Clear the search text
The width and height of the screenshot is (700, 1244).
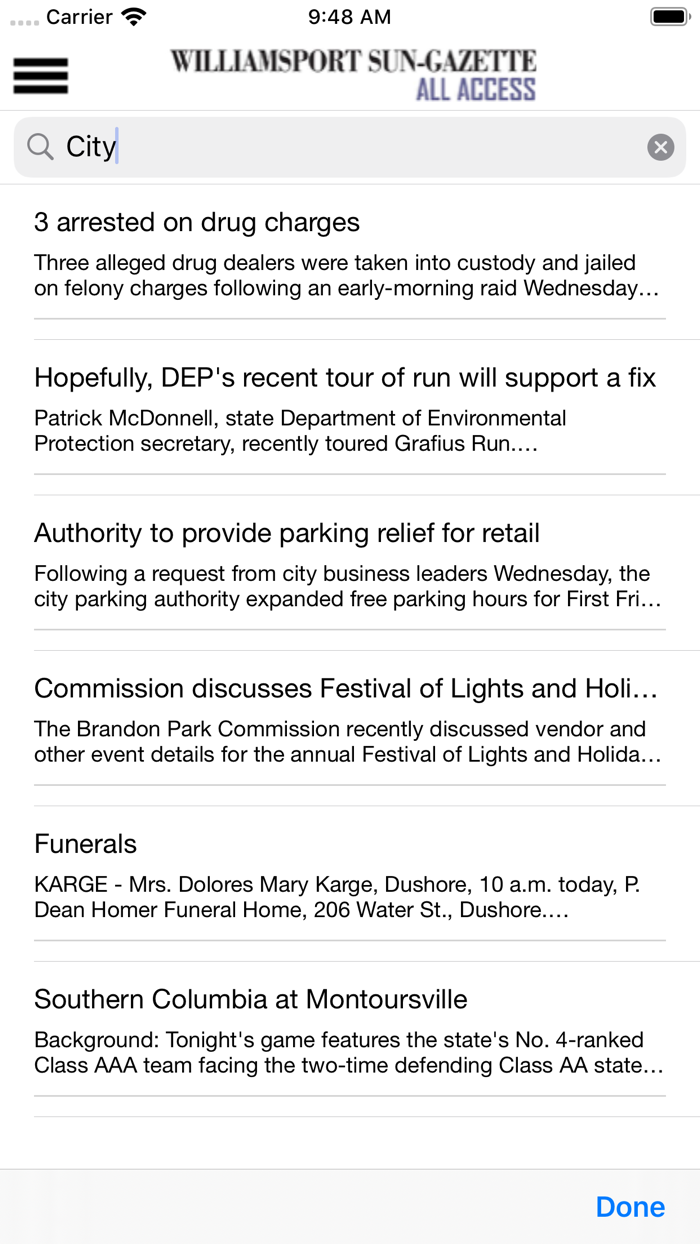pos(660,148)
